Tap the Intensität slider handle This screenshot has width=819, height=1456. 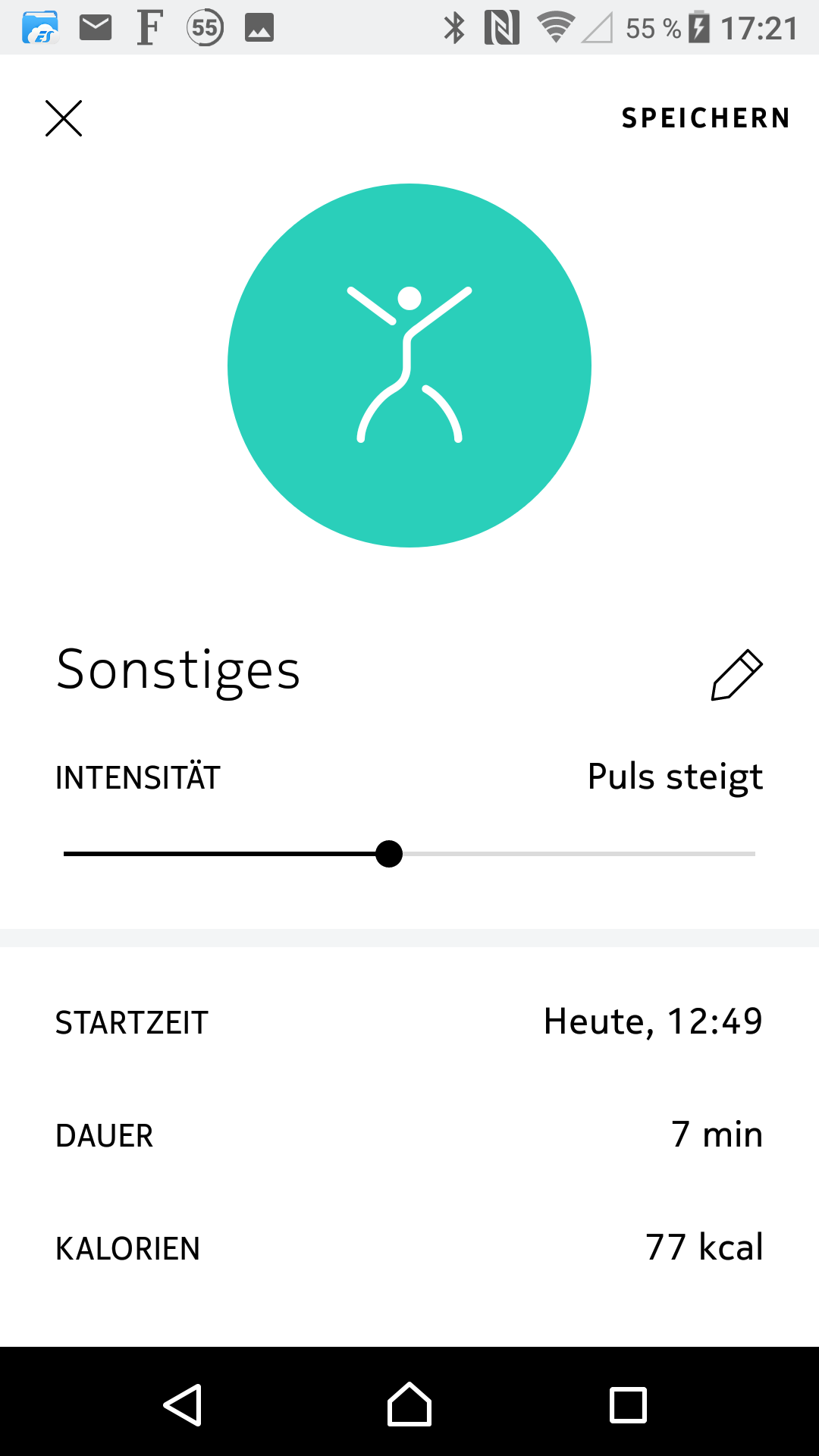[x=389, y=854]
